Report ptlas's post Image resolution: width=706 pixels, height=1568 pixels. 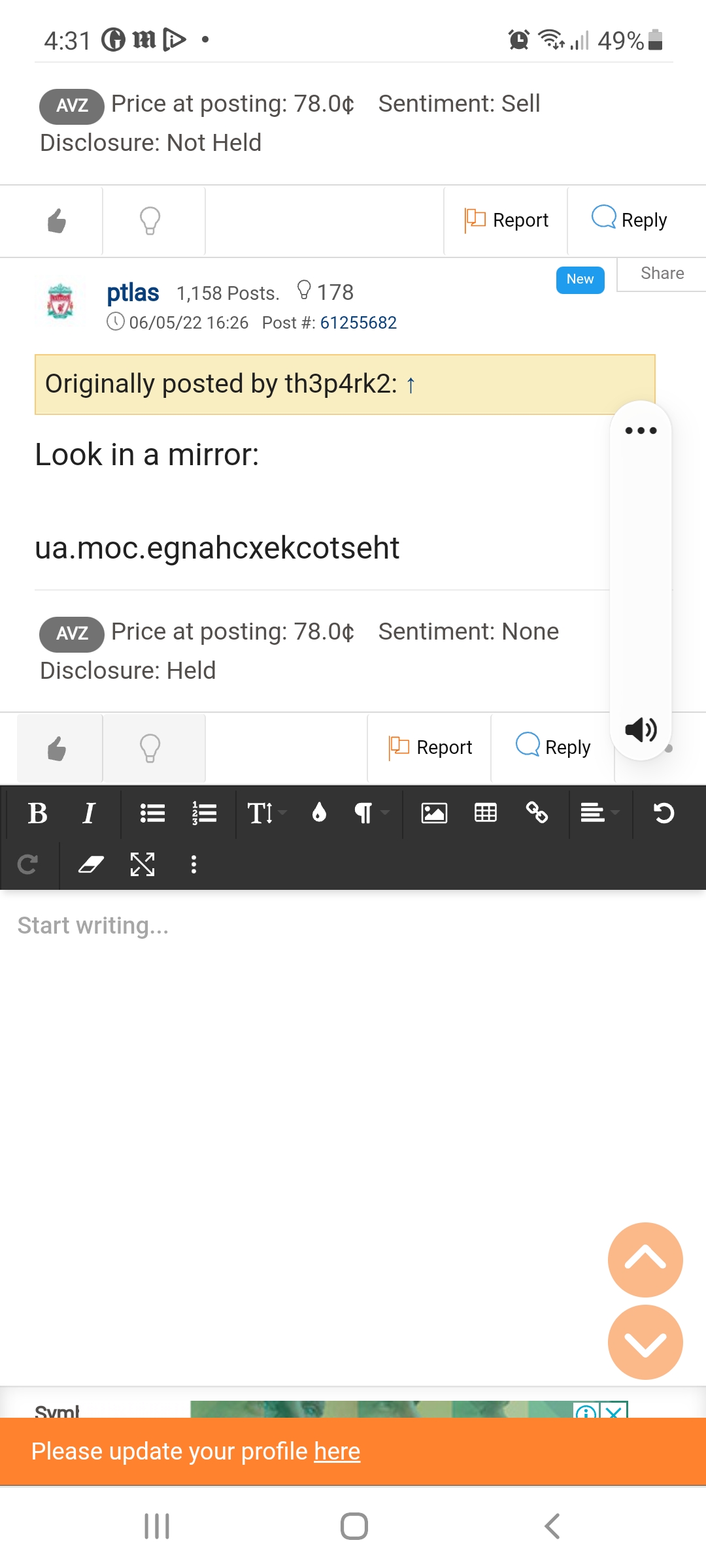[430, 747]
